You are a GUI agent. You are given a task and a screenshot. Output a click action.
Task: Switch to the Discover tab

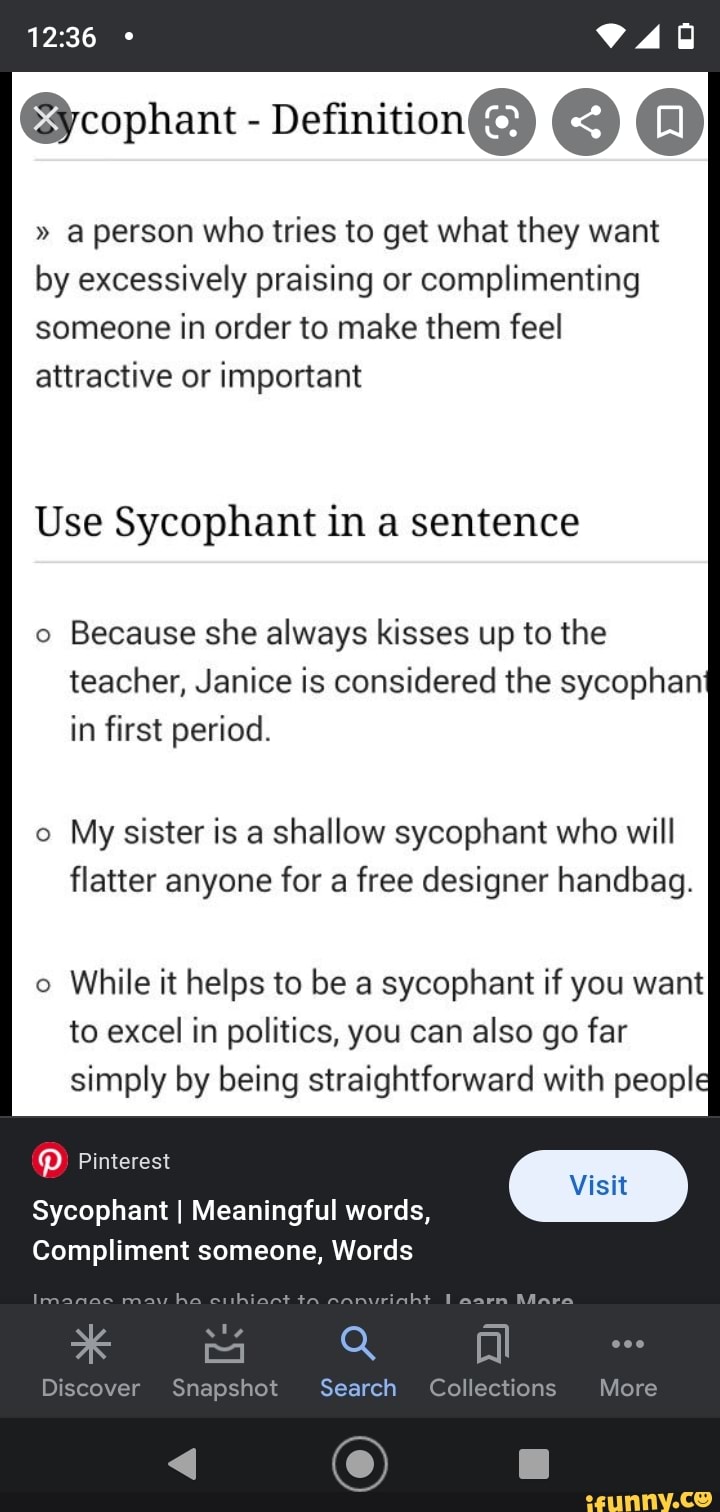(x=90, y=1362)
